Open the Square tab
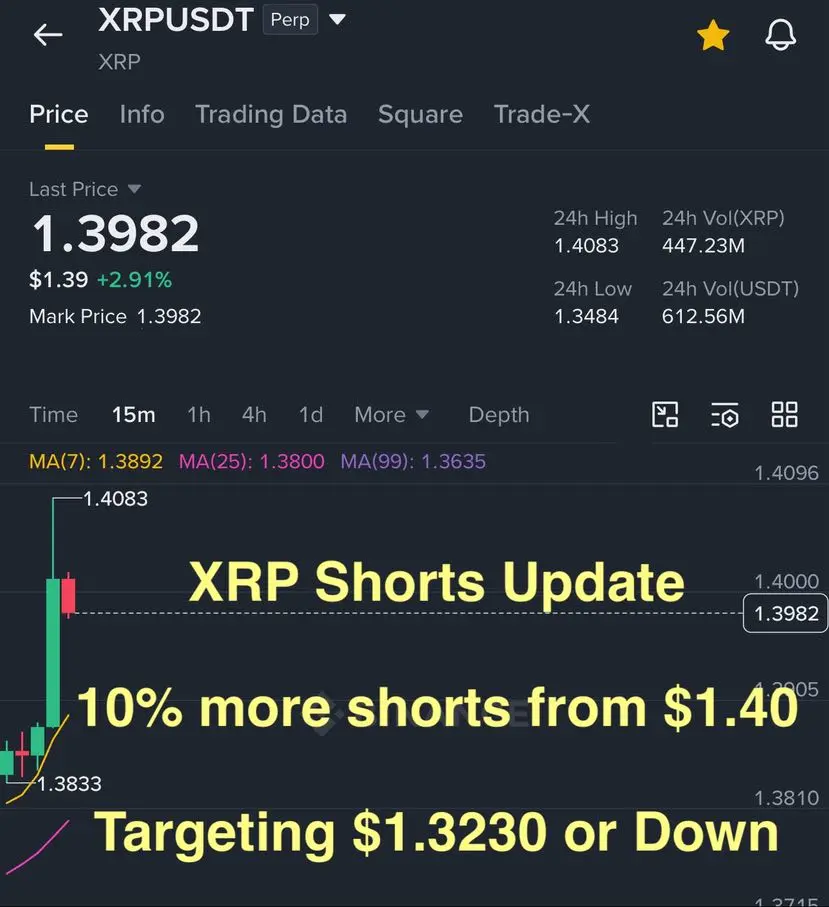The height and width of the screenshot is (907, 829). (x=420, y=115)
